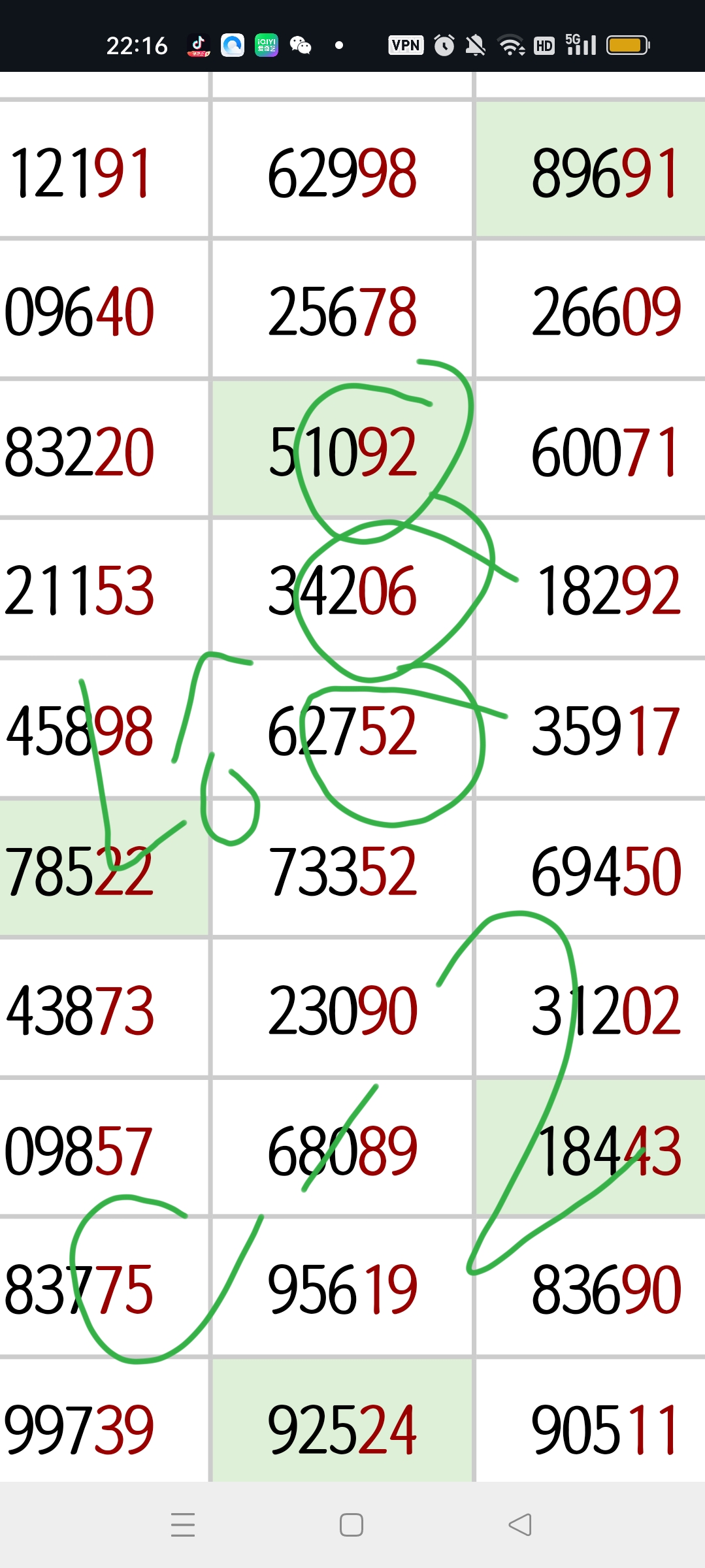
Task: Go to the home screen
Action: [x=352, y=1525]
